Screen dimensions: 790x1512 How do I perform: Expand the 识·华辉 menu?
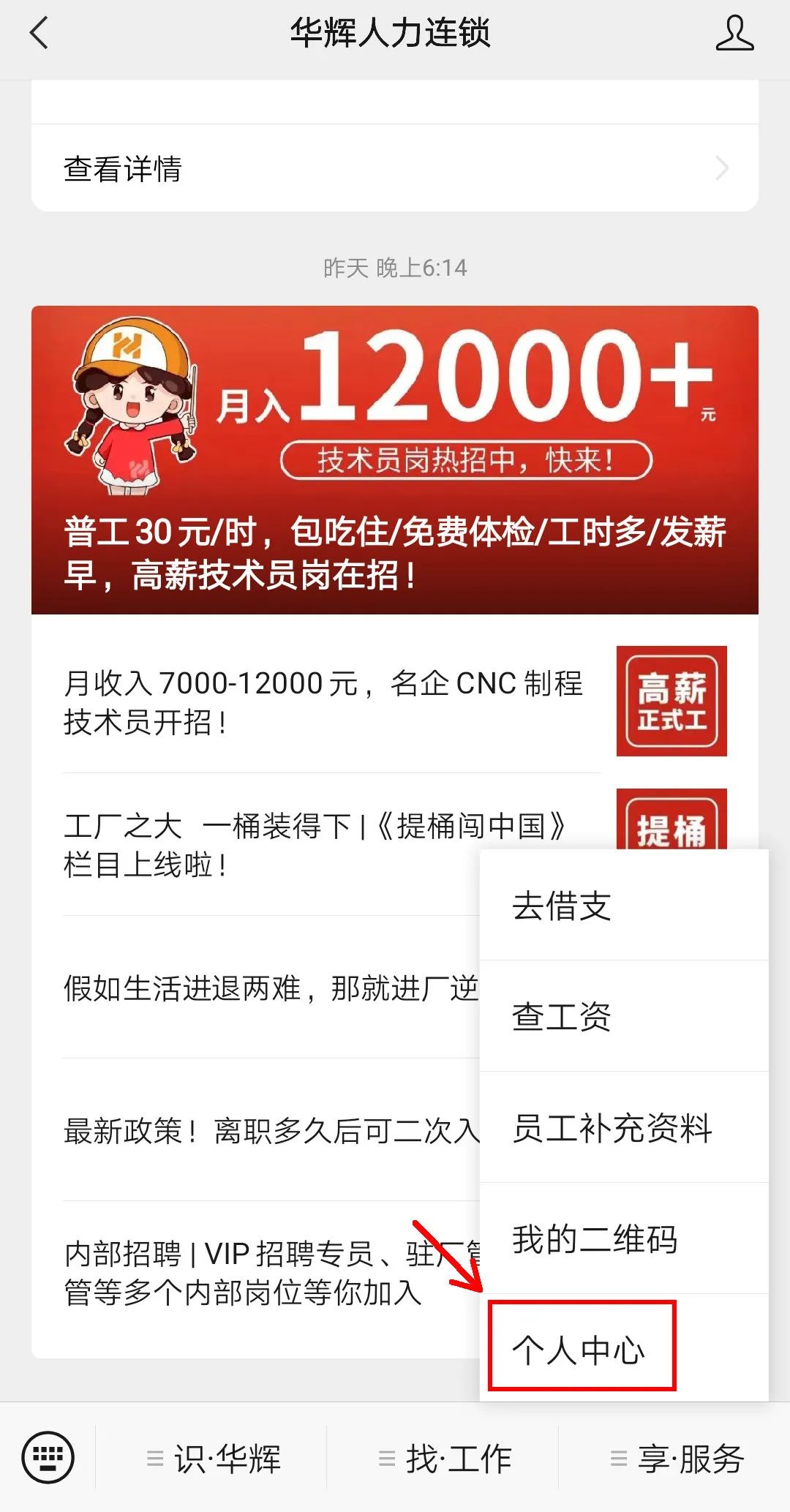point(213,1459)
